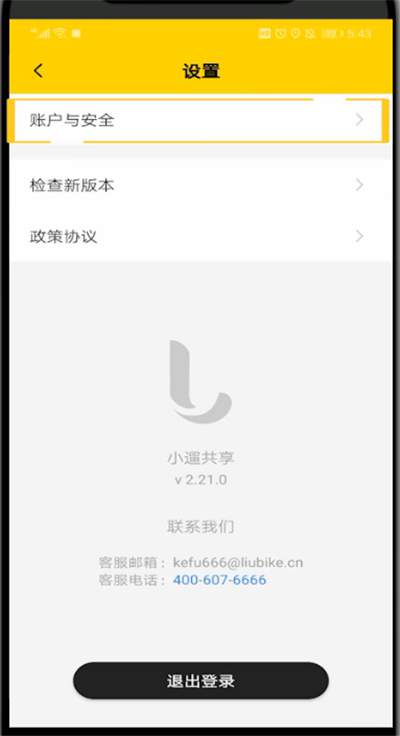Call customer service at 400-607-6666
Screen dimensions: 400x736
(219, 580)
